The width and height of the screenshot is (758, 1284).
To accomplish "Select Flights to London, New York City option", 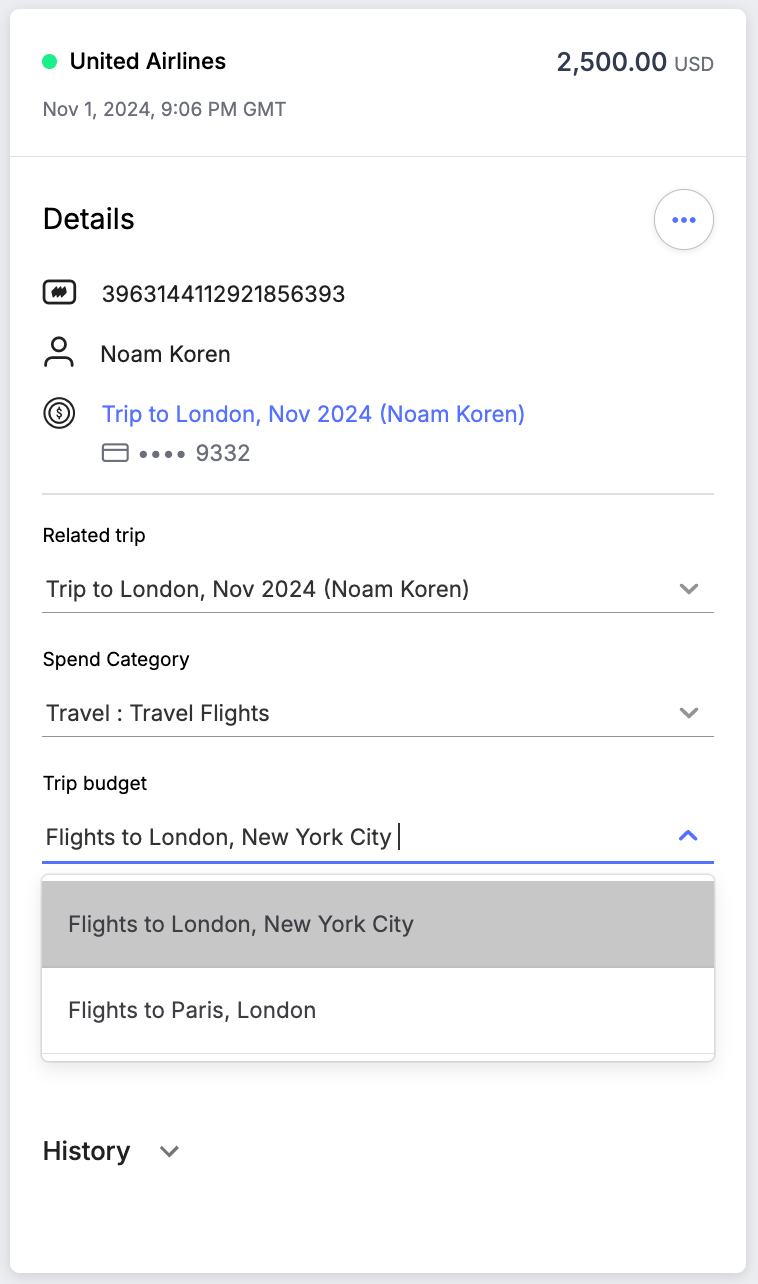I will [378, 924].
